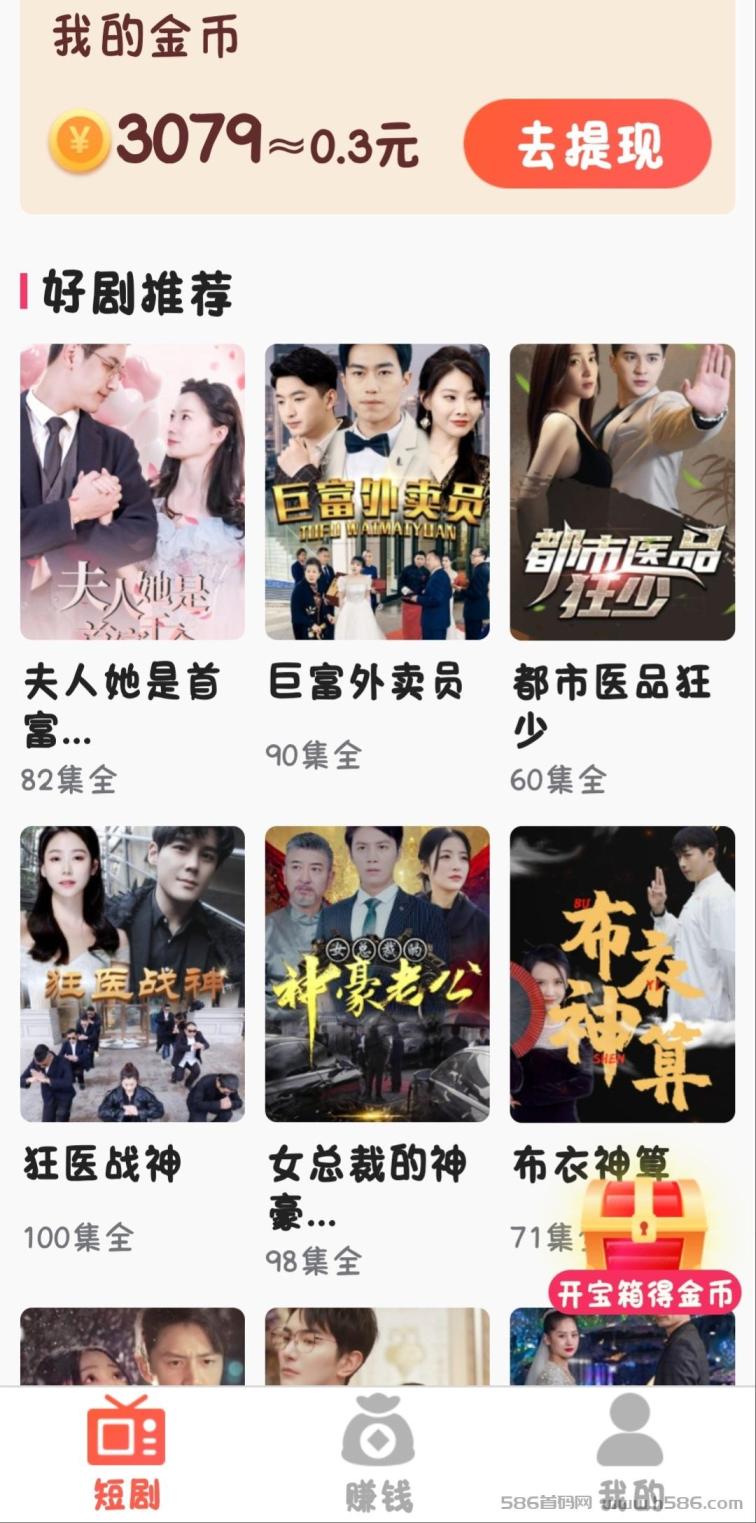756x1523 pixels.
Task: Open the drama 都市医品狂少
Action: coord(622,492)
